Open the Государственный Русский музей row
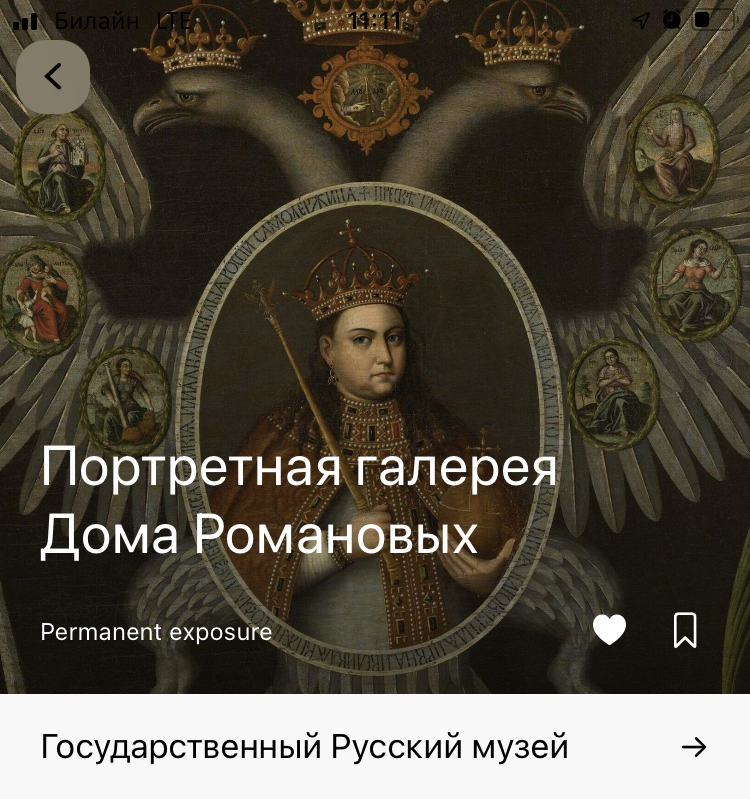This screenshot has height=799, width=750. point(375,747)
